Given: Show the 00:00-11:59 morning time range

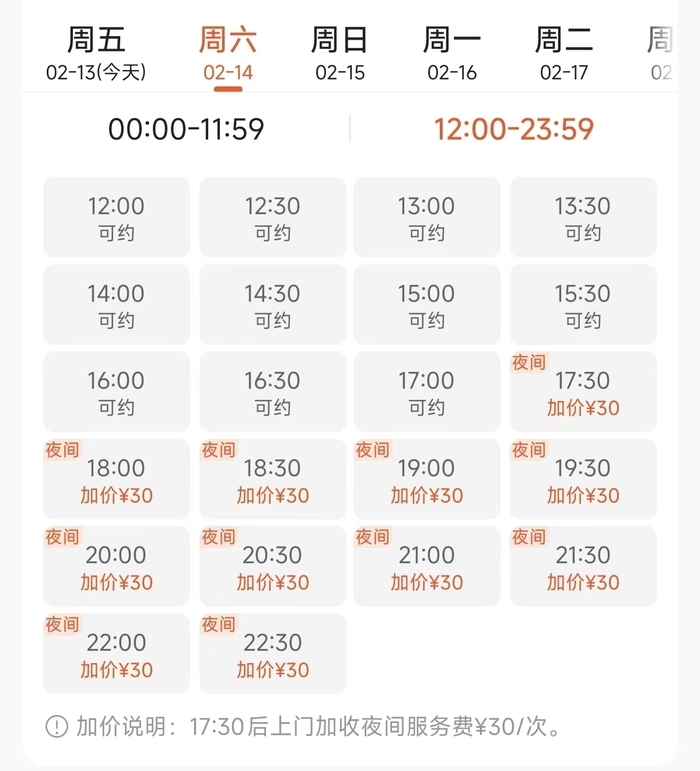Looking at the screenshot, I should [x=186, y=129].
